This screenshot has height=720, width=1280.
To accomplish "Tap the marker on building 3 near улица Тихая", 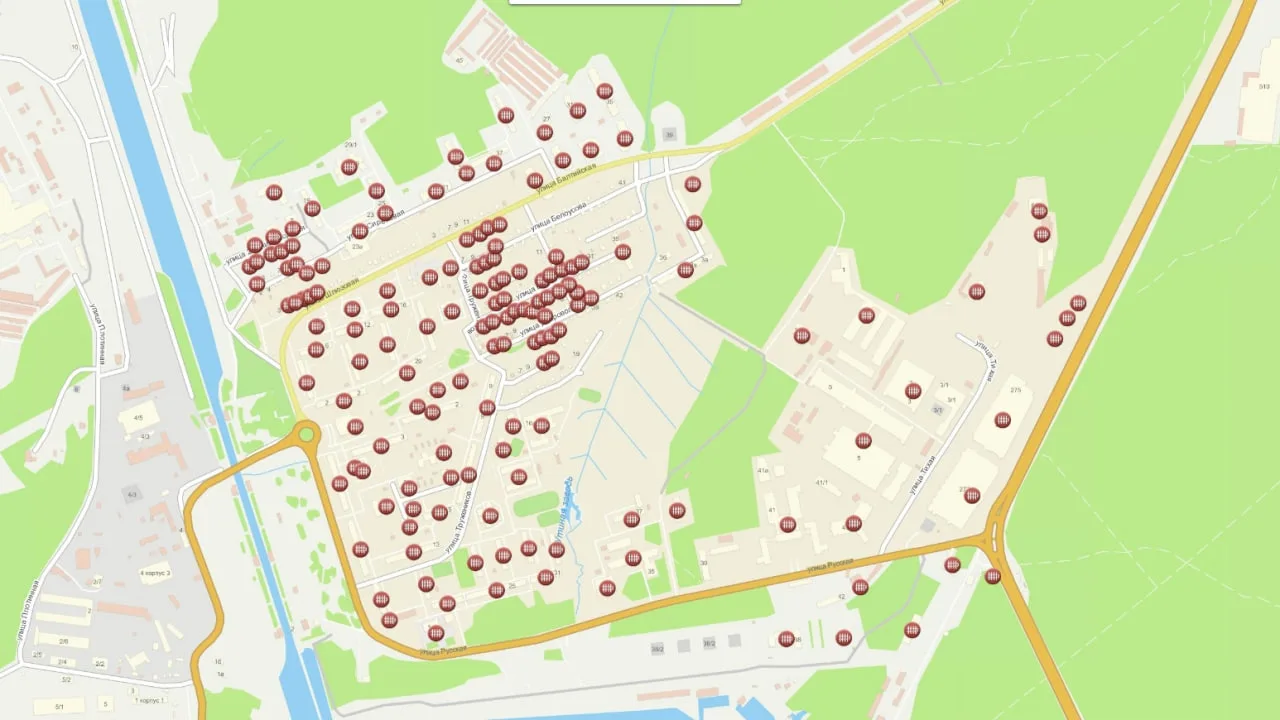I will pyautogui.click(x=913, y=391).
